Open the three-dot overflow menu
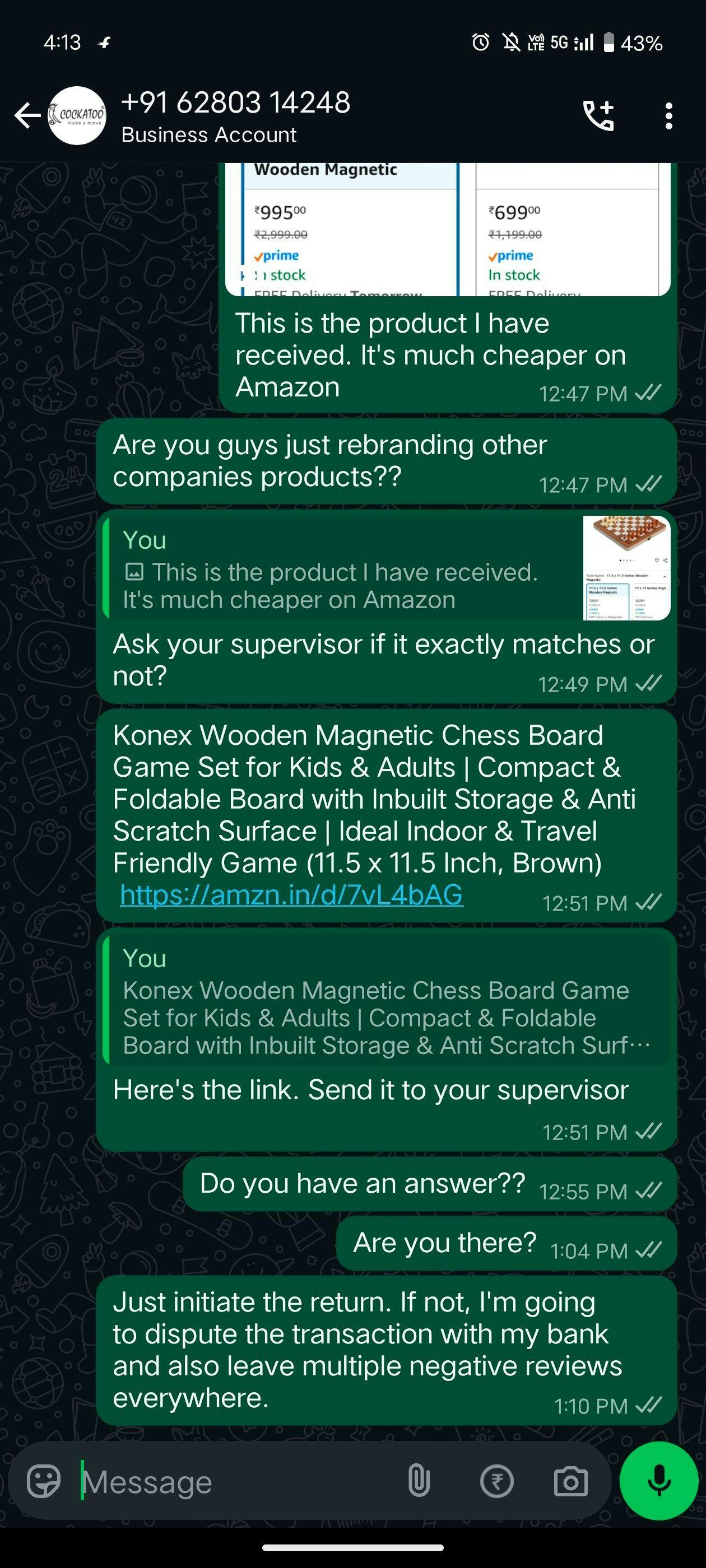 (x=668, y=116)
